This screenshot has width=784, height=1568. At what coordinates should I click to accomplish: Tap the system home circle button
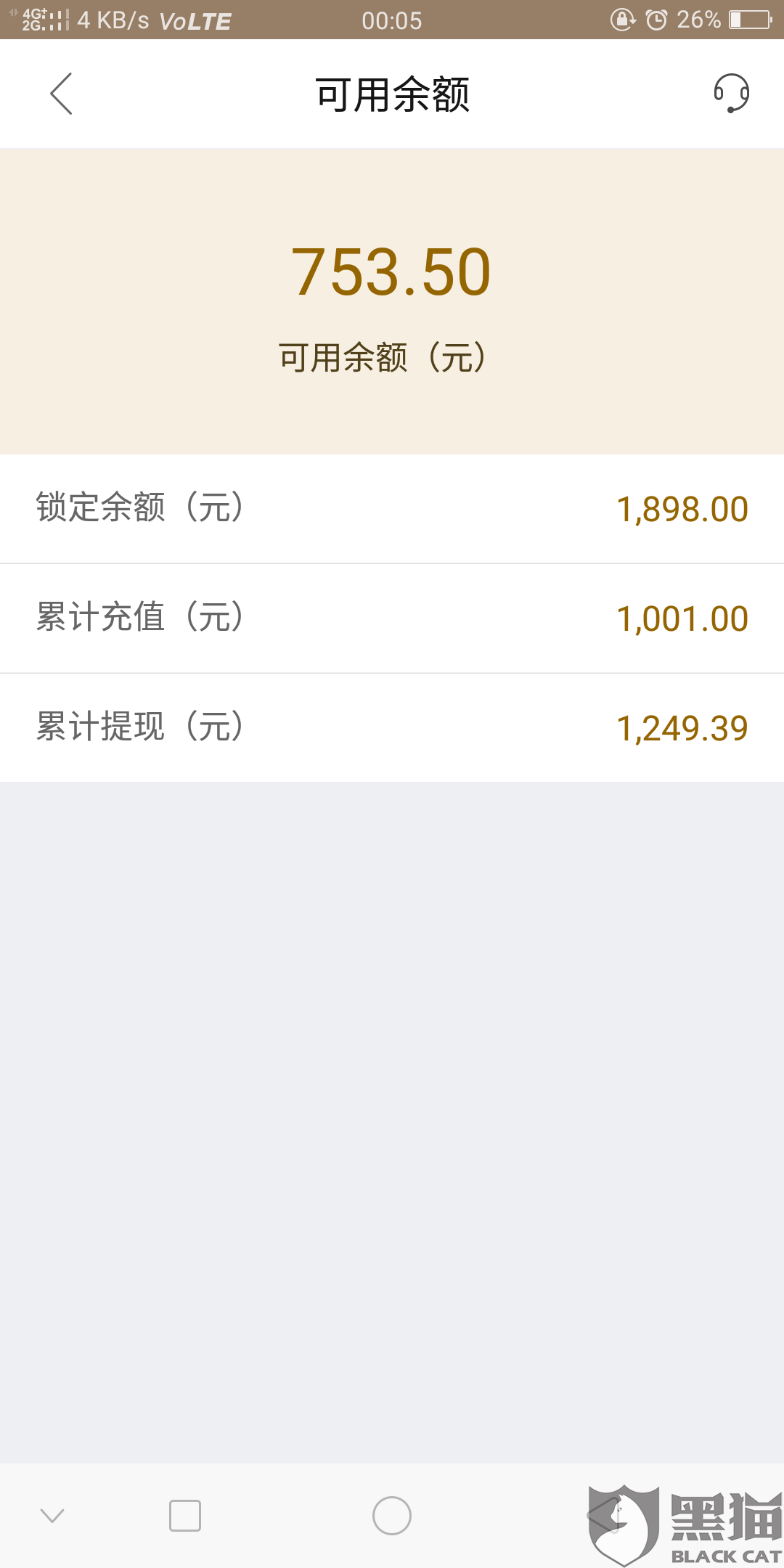click(392, 1516)
